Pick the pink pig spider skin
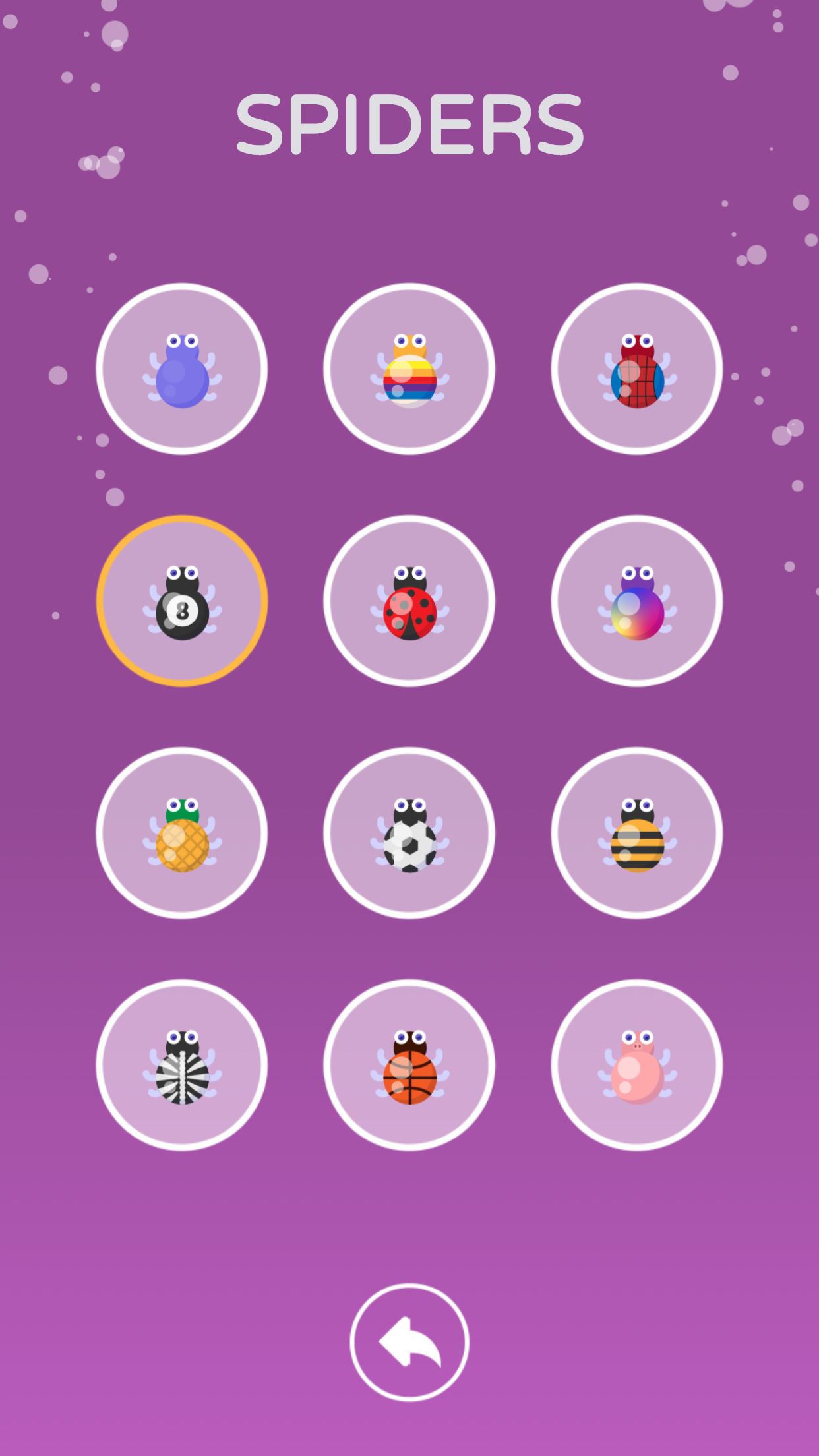 click(x=637, y=1066)
